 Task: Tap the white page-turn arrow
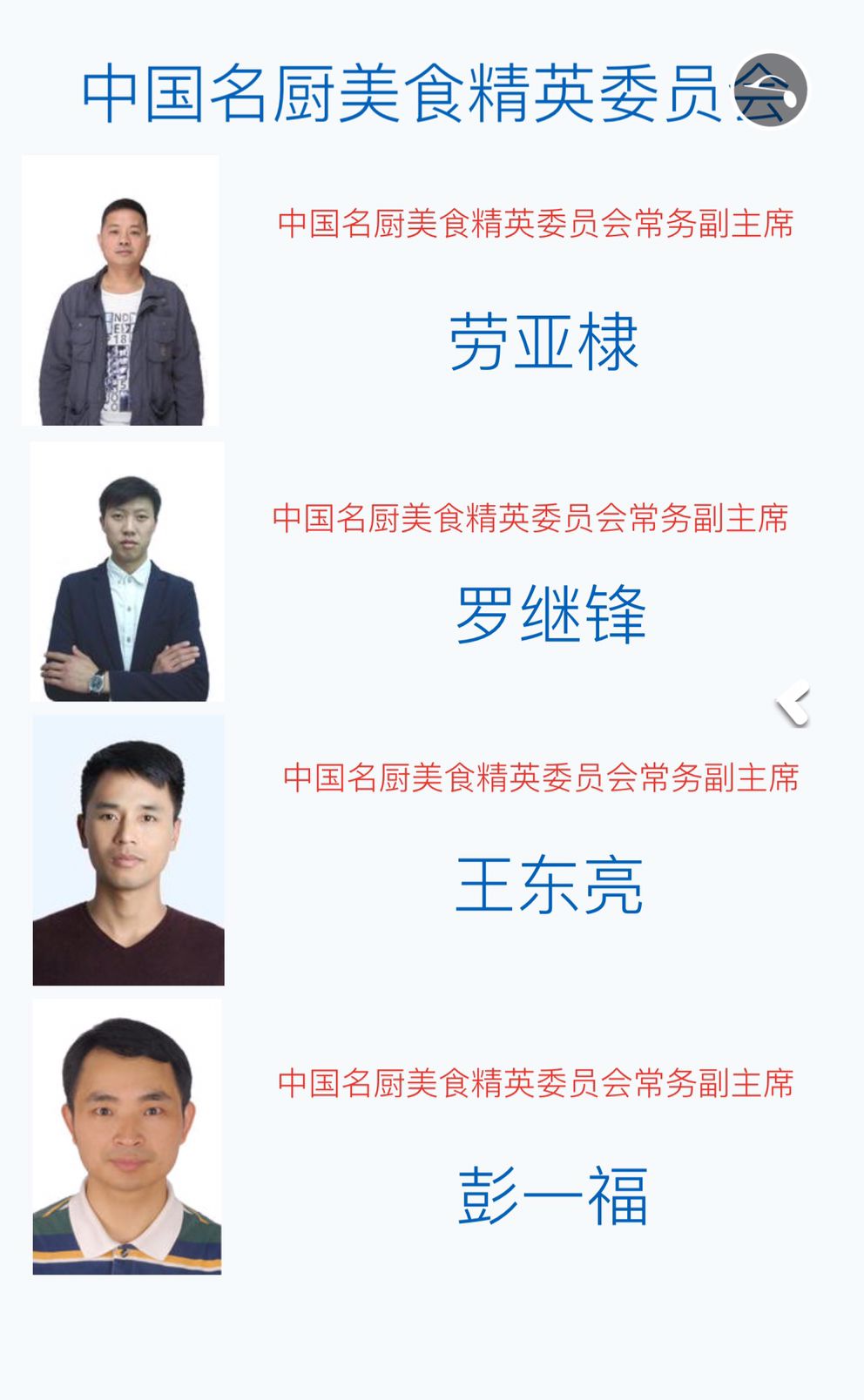coord(793,703)
